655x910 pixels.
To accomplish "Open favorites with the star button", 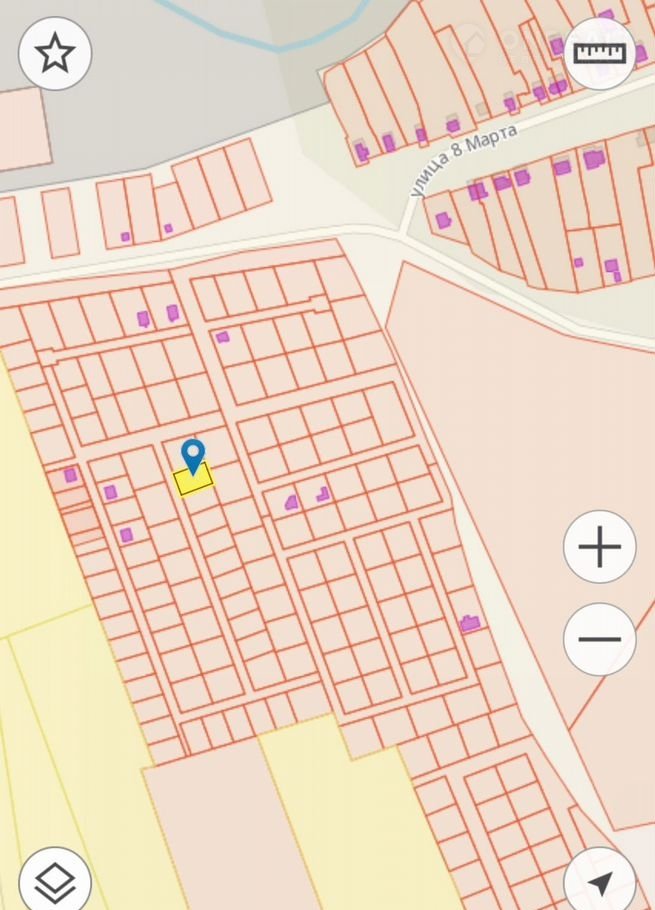I will click(55, 54).
